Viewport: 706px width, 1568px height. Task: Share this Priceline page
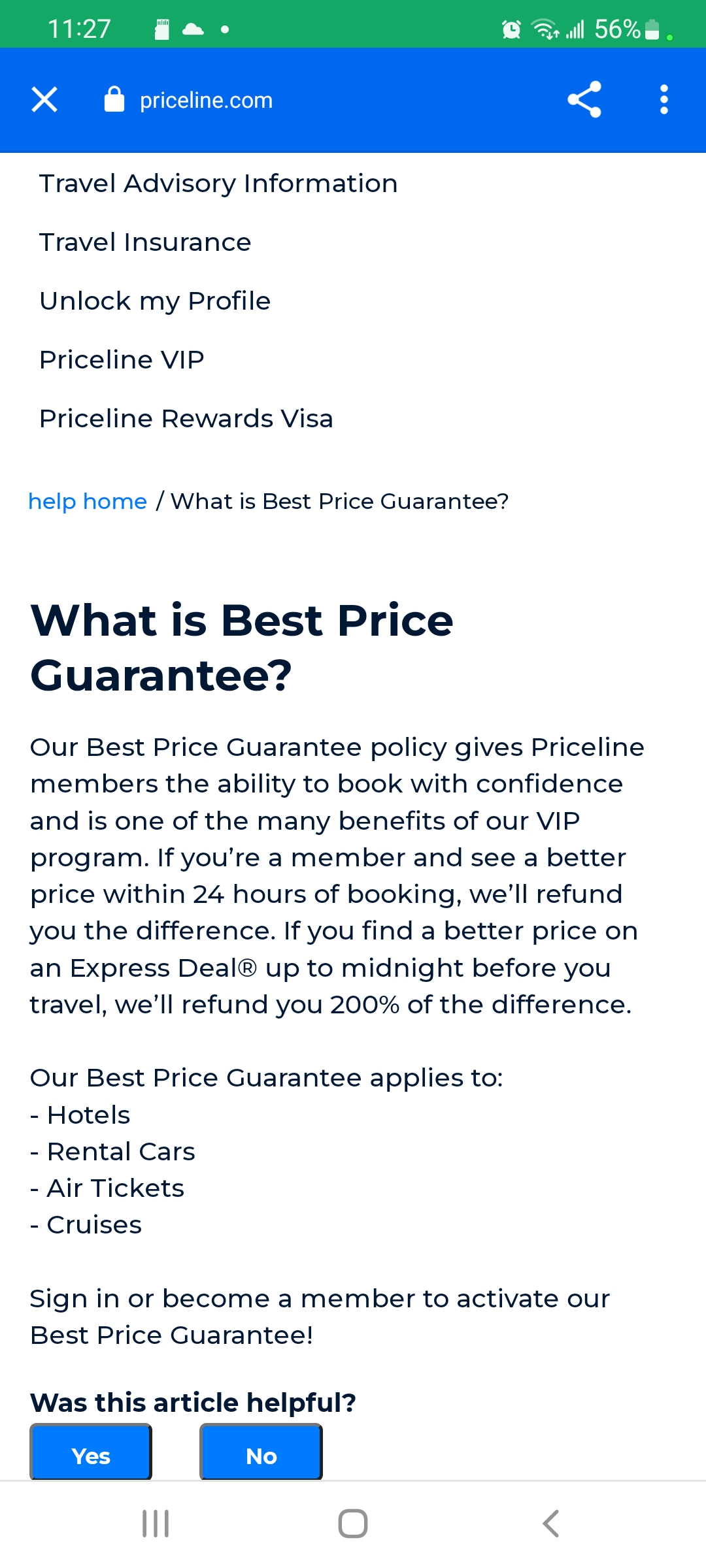click(584, 100)
